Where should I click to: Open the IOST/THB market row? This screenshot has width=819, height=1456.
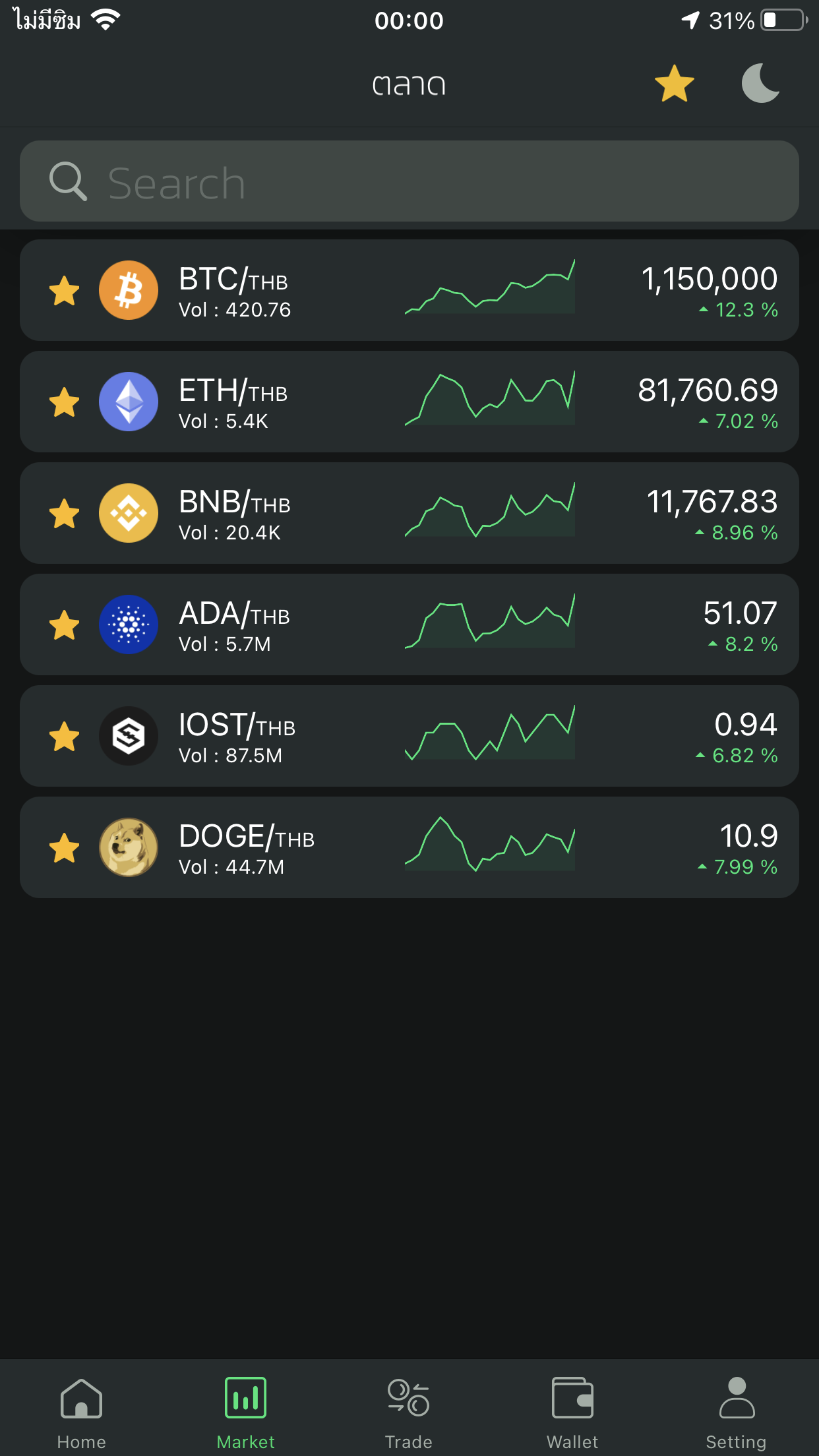click(x=409, y=736)
